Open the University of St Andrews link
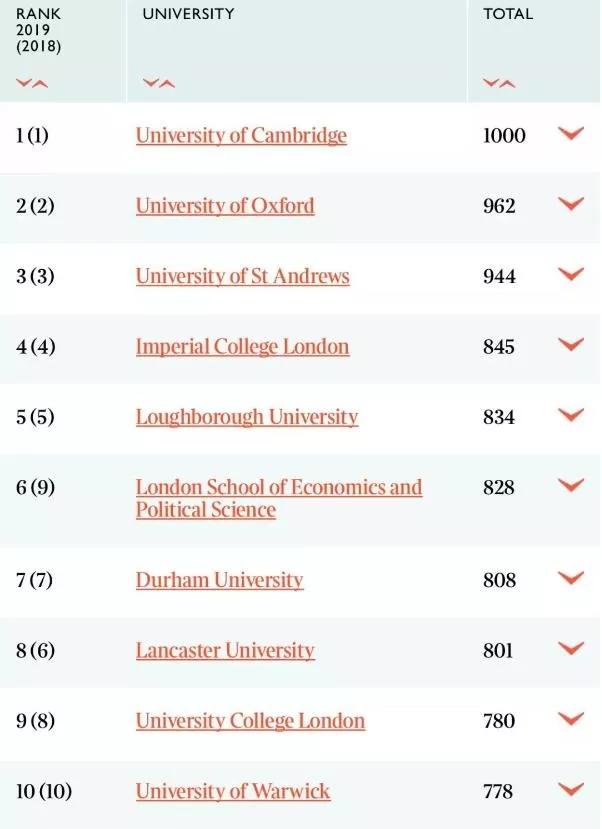The width and height of the screenshot is (602, 829). point(243,276)
